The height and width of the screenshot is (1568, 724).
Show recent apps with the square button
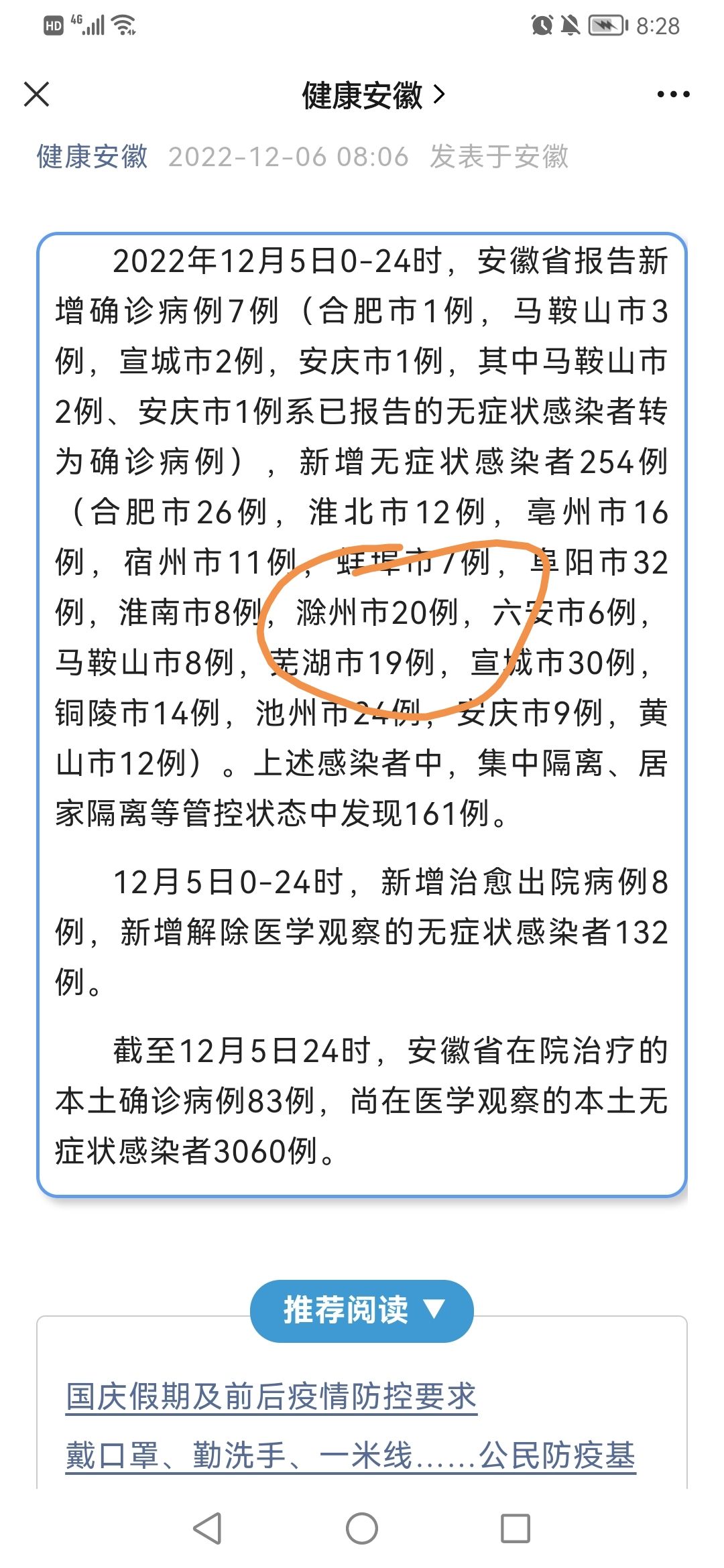(x=516, y=1528)
